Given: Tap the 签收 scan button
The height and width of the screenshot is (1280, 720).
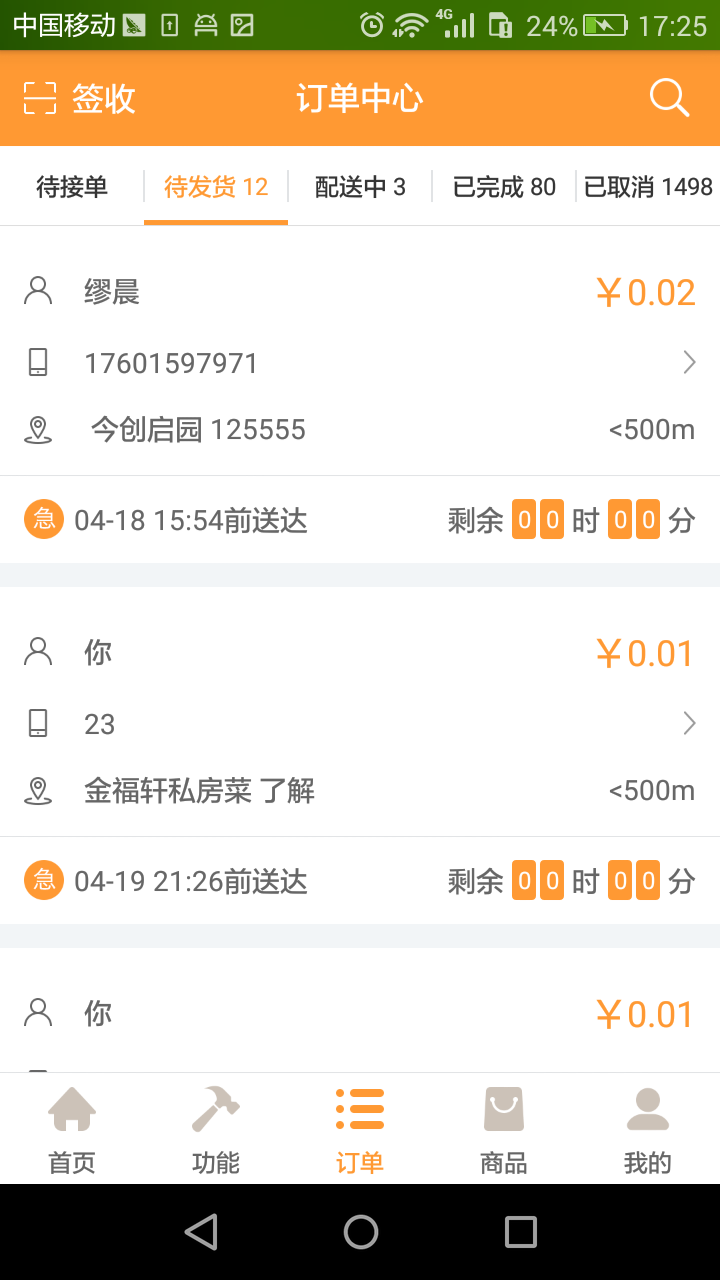Looking at the screenshot, I should pos(79,98).
